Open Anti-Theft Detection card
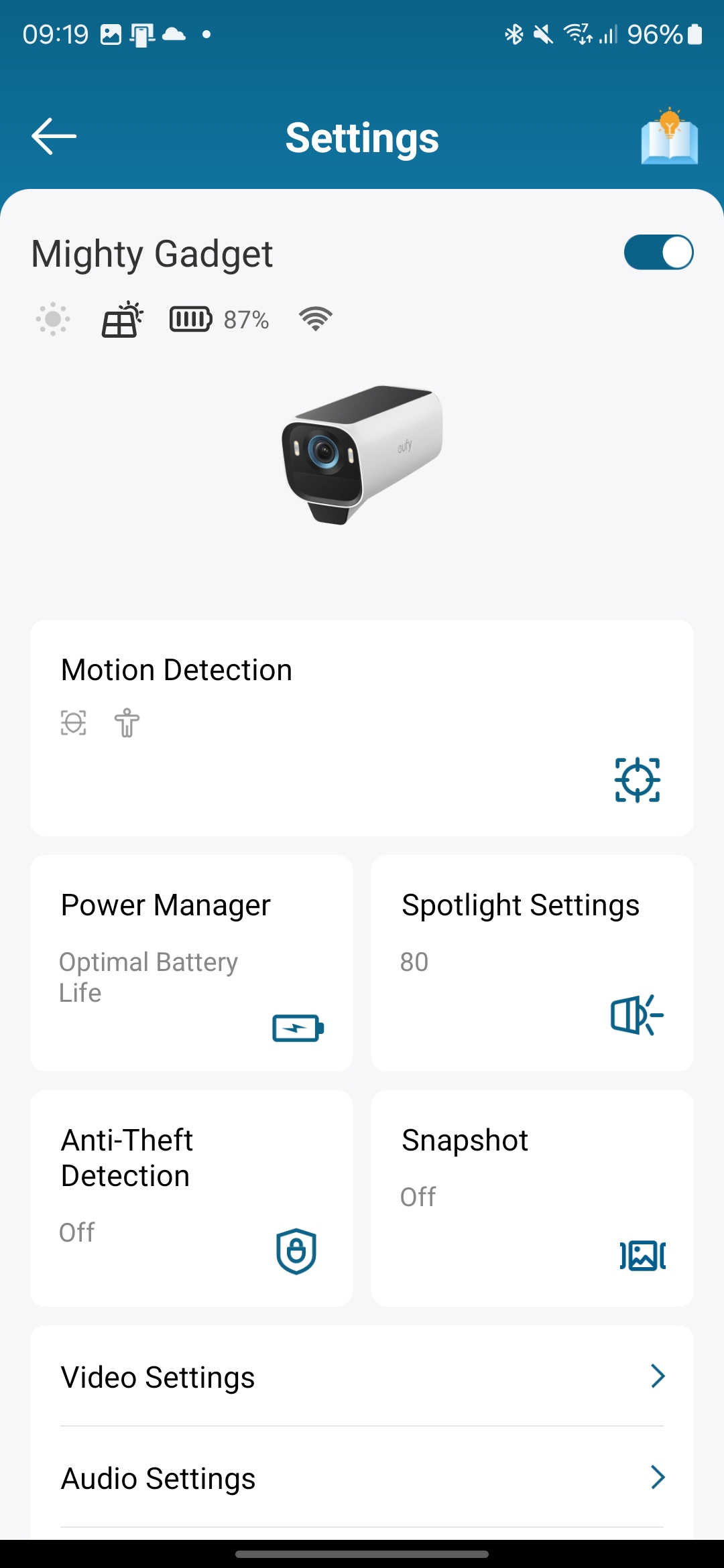Viewport: 724px width, 1568px height. pyautogui.click(x=191, y=1198)
